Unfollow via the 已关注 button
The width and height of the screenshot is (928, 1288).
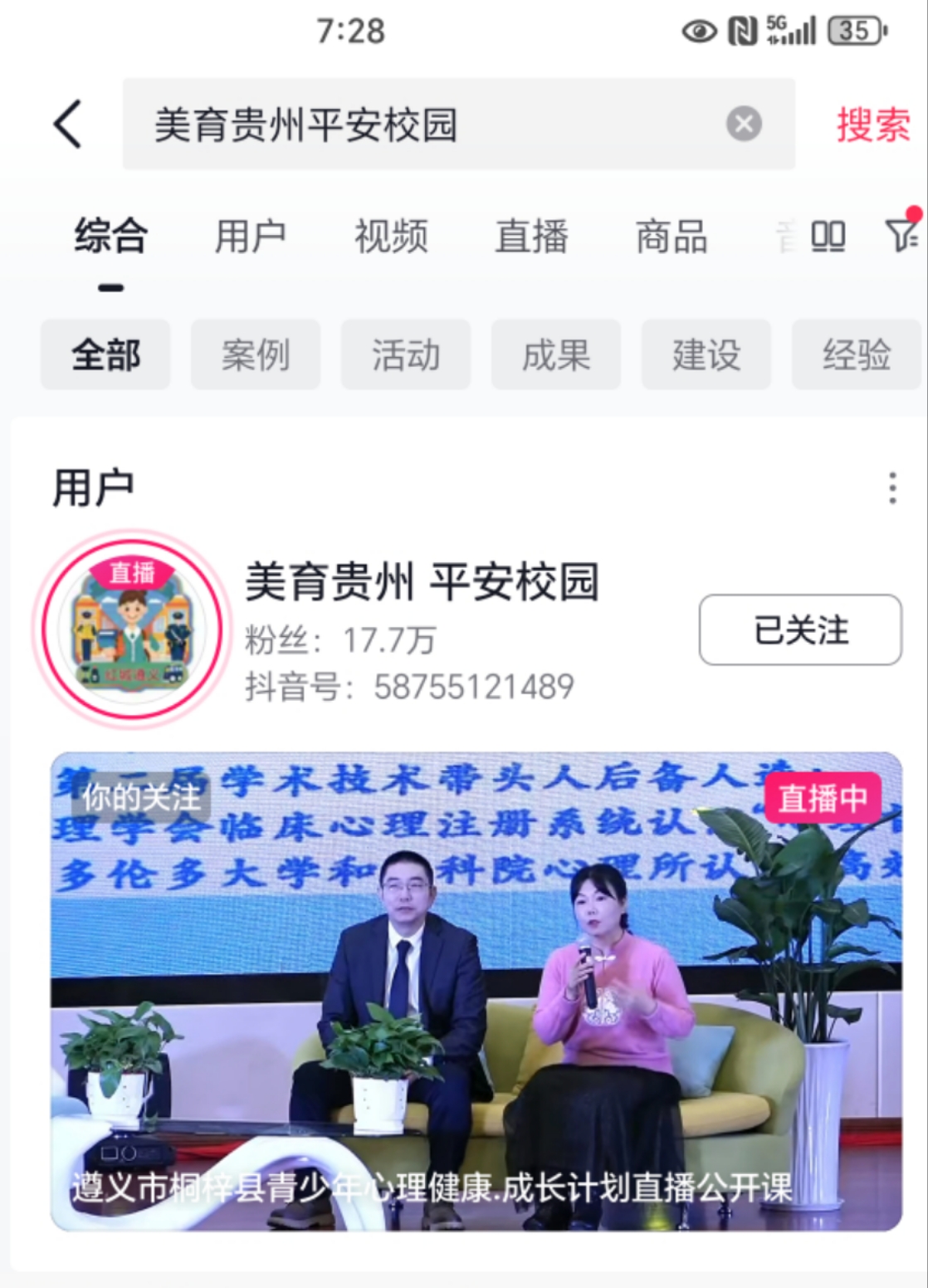pos(800,629)
